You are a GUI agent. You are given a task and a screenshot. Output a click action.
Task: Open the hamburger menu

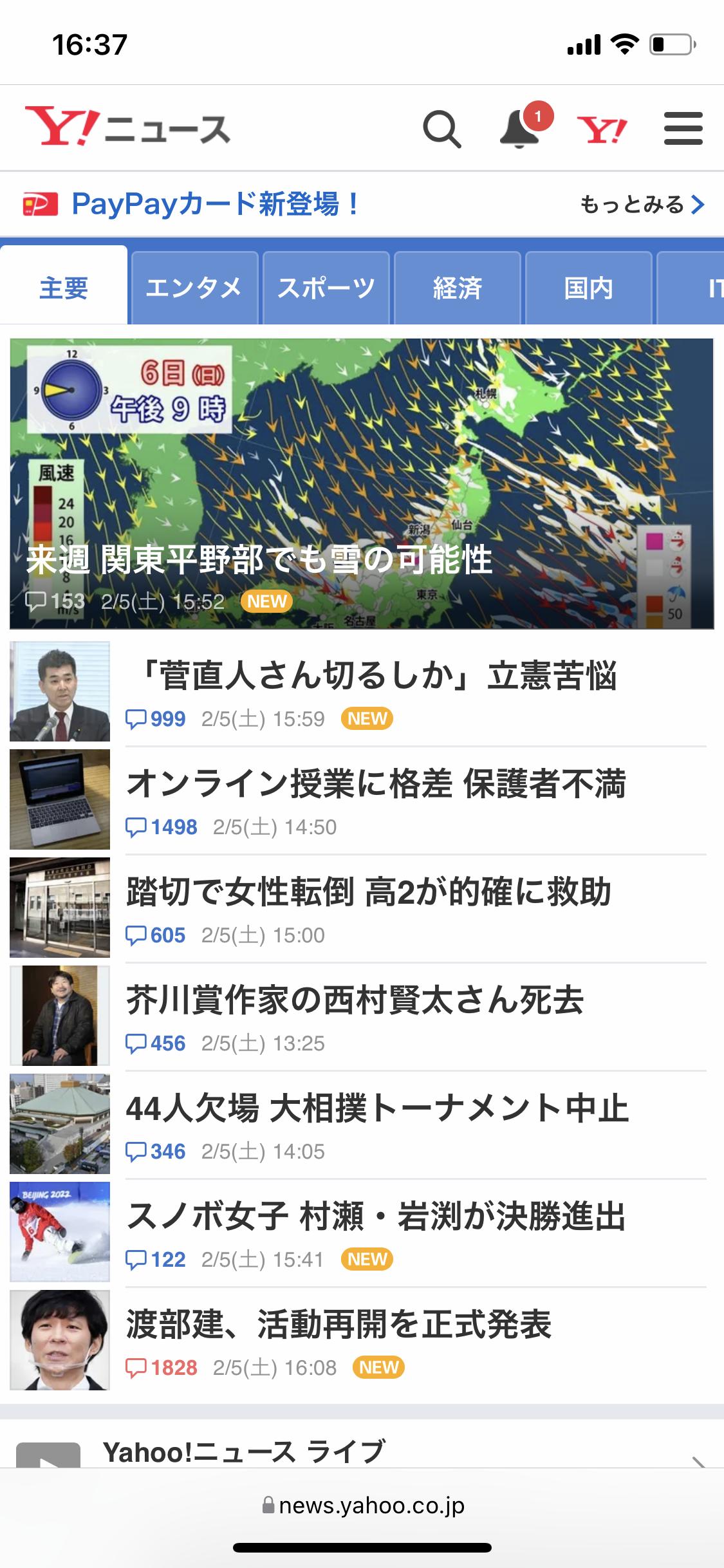point(683,129)
